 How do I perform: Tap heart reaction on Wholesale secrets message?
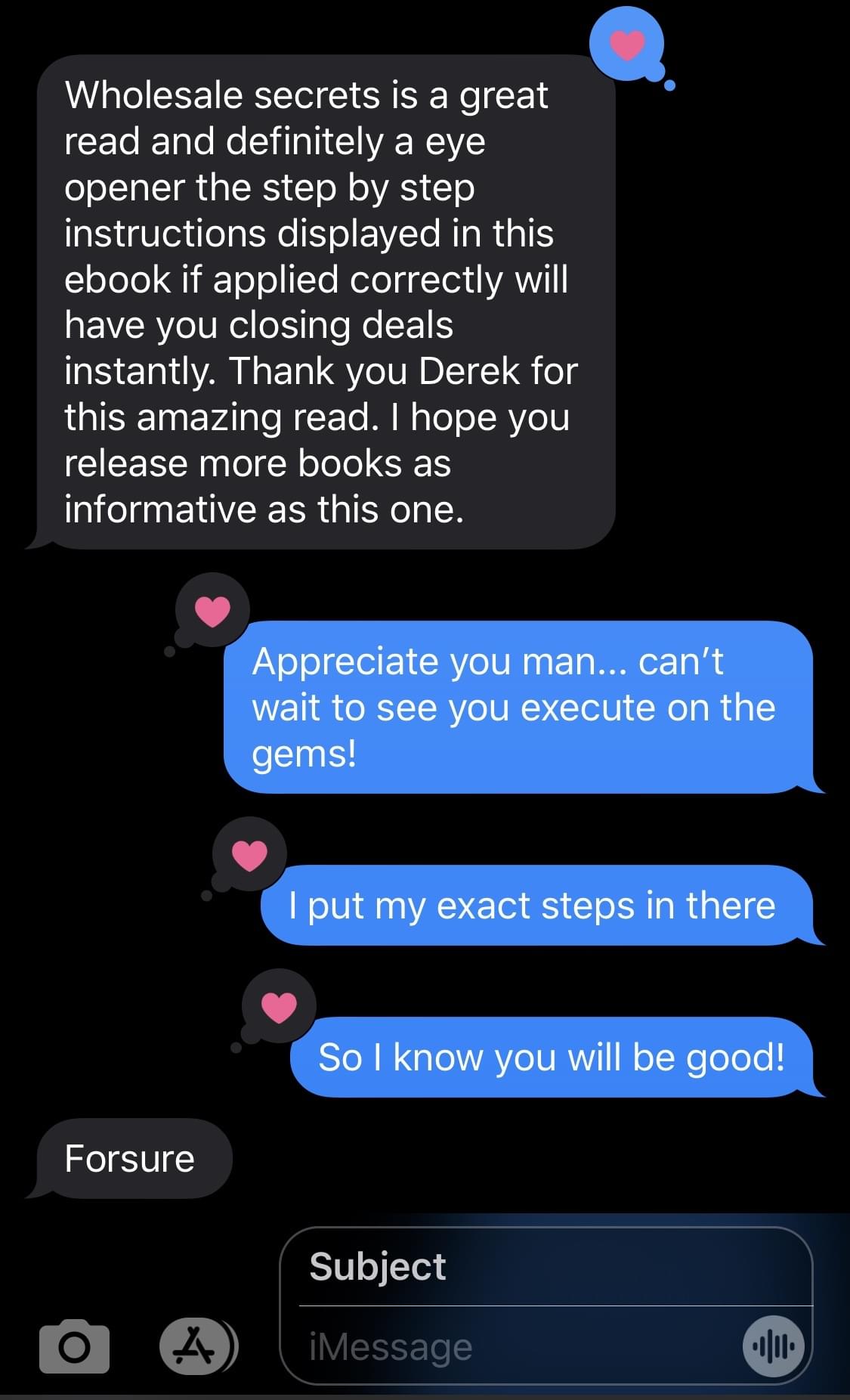[626, 45]
